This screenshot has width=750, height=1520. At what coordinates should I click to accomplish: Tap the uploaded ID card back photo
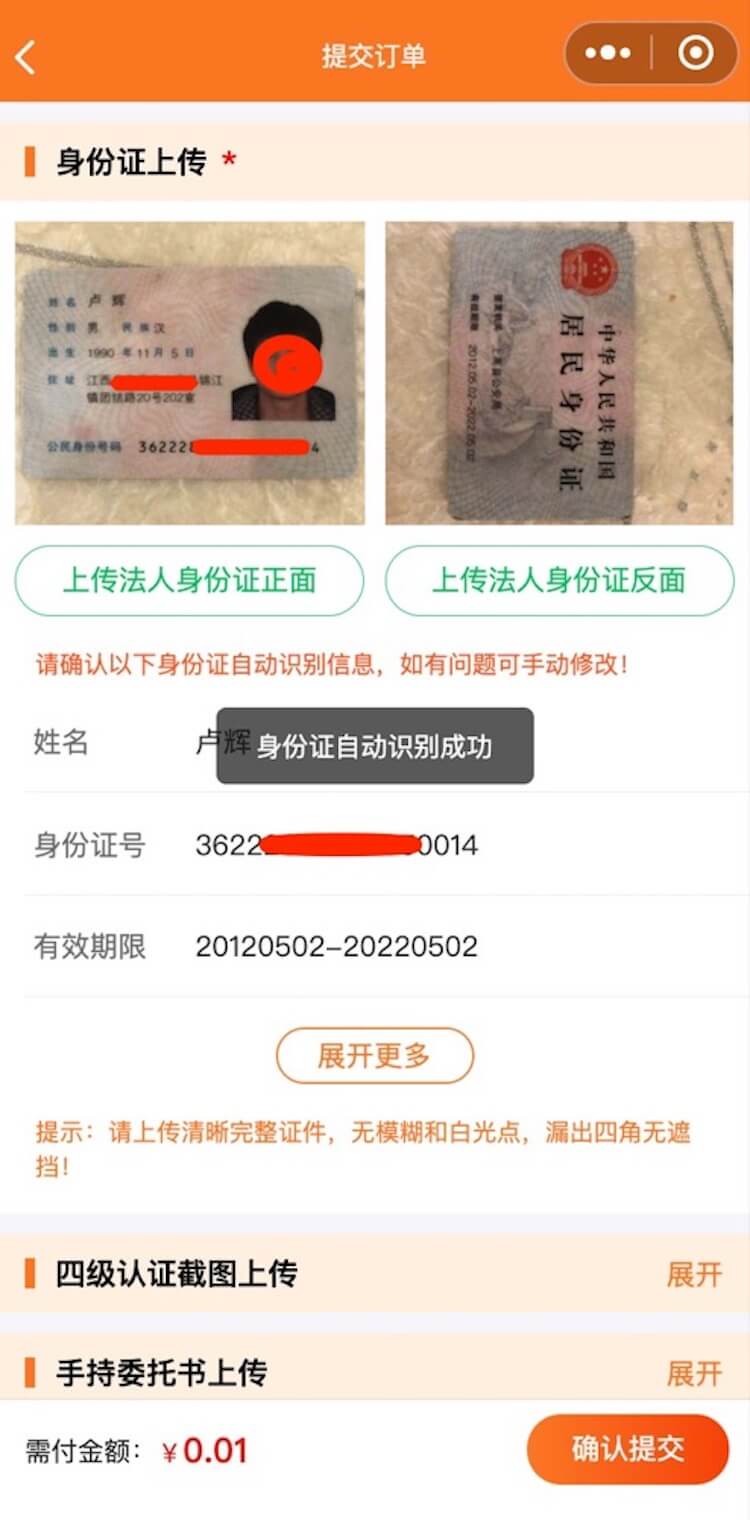click(x=559, y=372)
